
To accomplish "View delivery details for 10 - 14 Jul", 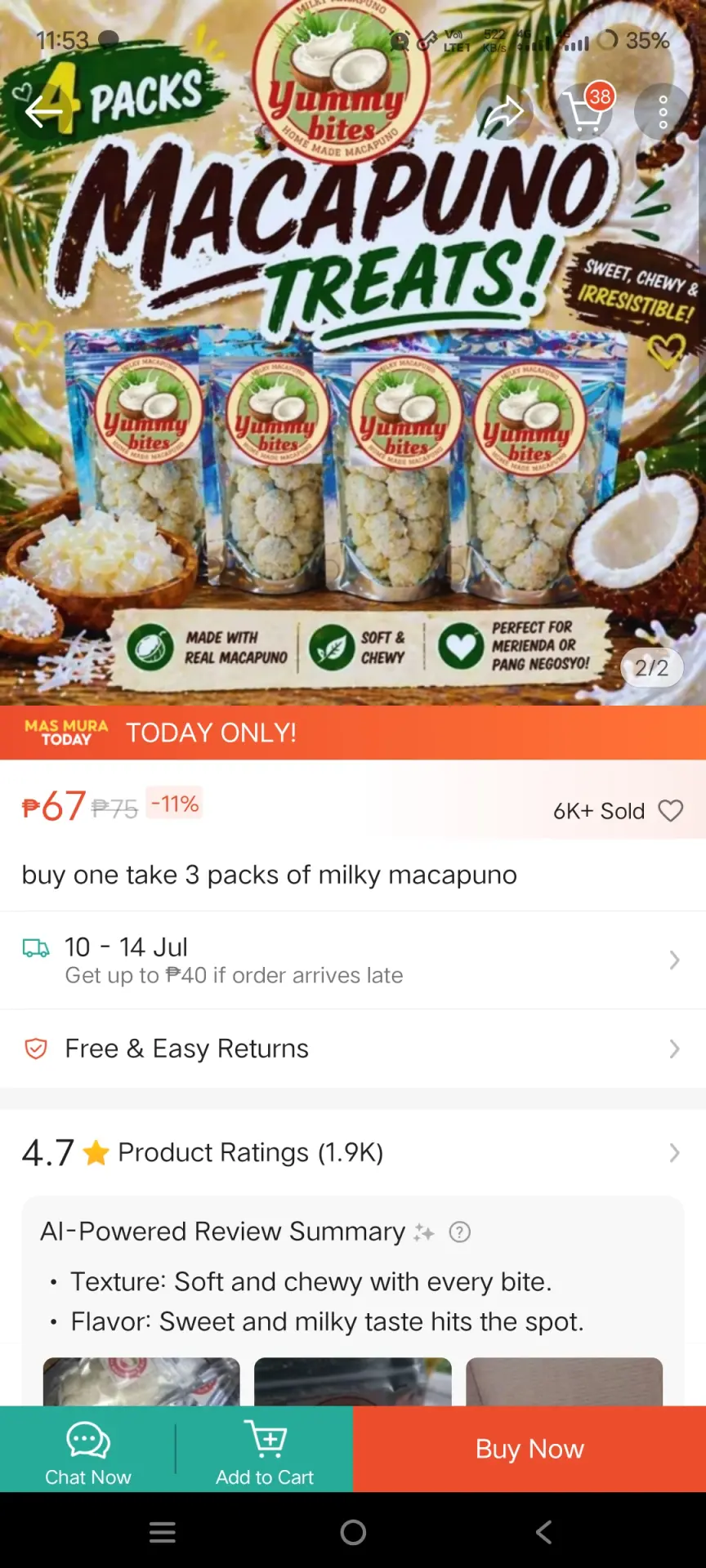I will click(x=353, y=960).
